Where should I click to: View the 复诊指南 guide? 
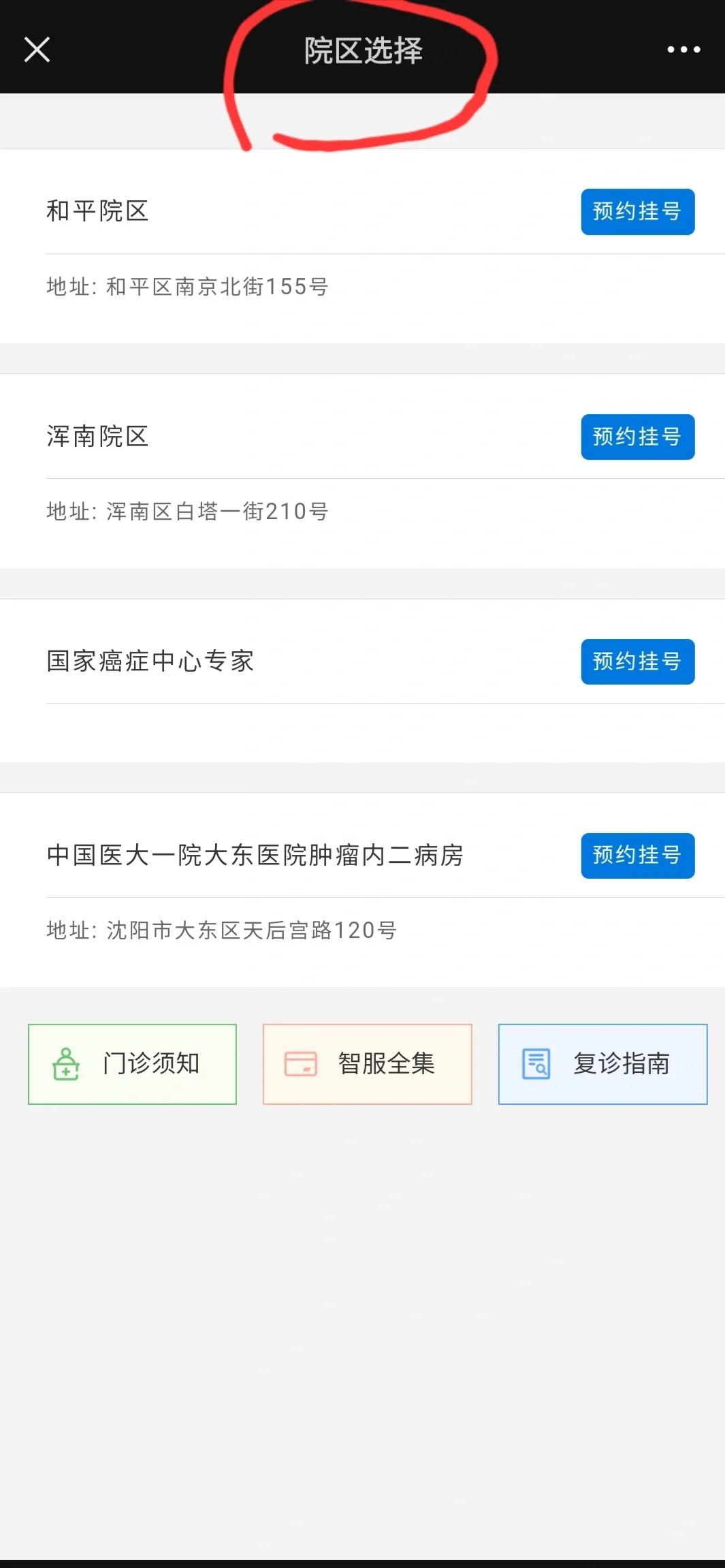(x=602, y=1064)
